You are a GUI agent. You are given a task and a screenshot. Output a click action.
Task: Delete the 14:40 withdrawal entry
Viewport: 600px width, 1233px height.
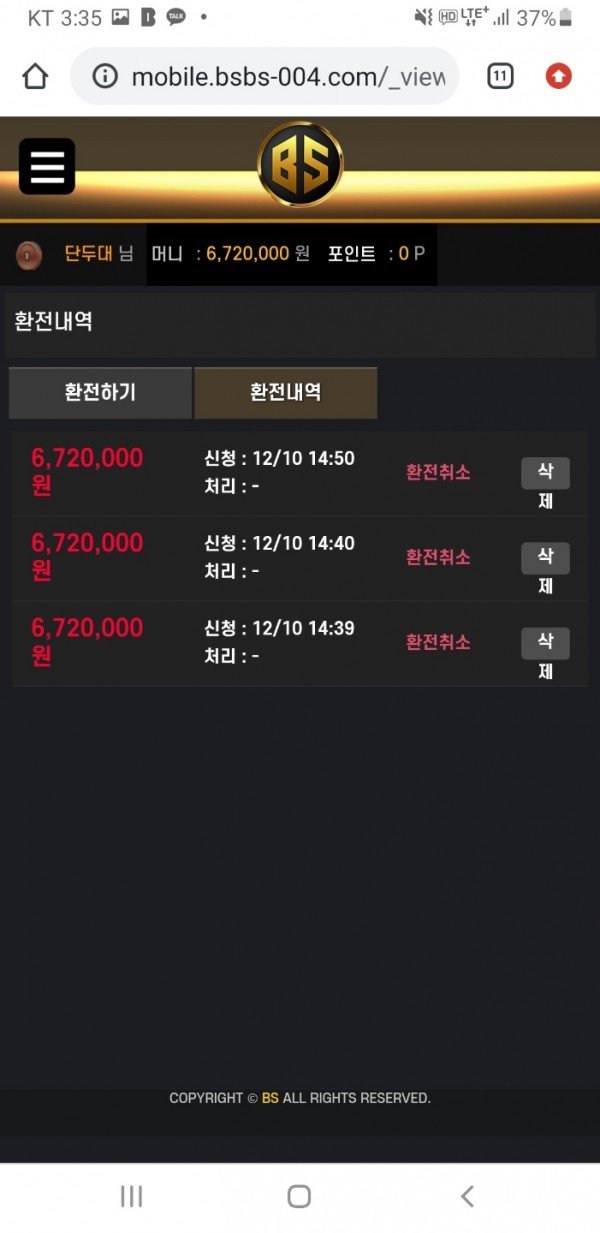pos(545,559)
